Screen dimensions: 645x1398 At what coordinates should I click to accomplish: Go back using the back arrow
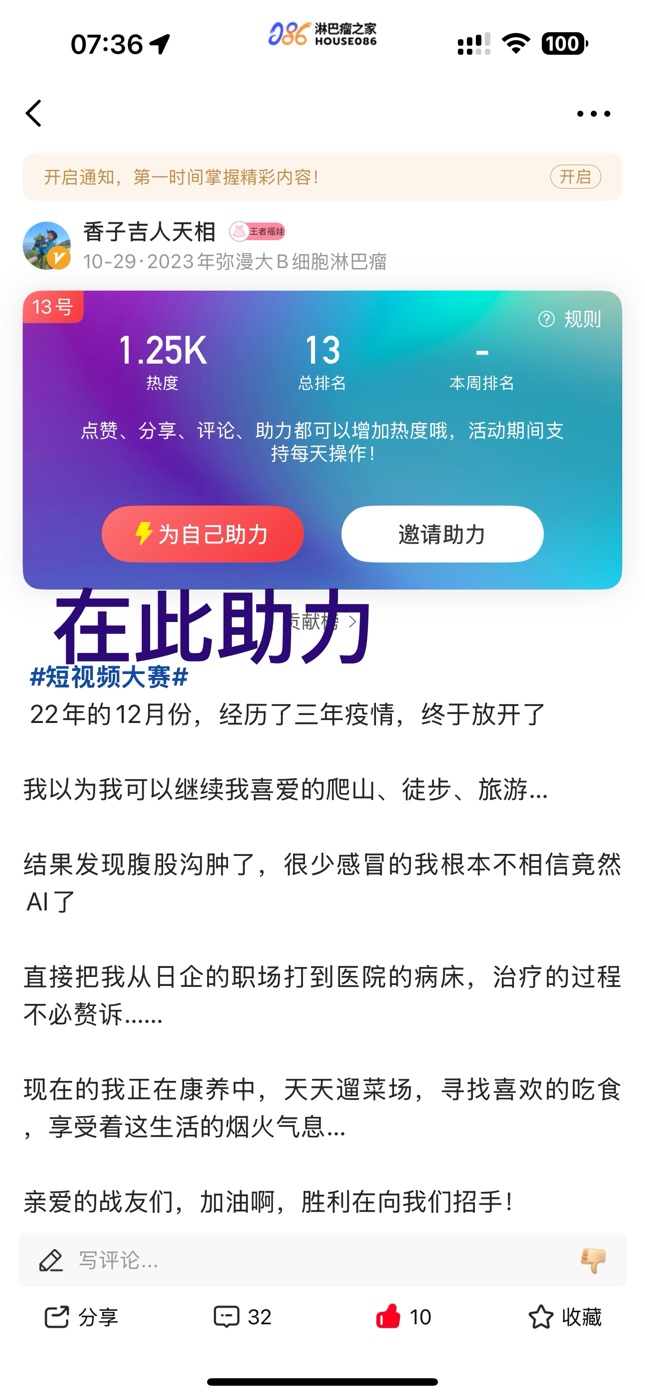[34, 113]
